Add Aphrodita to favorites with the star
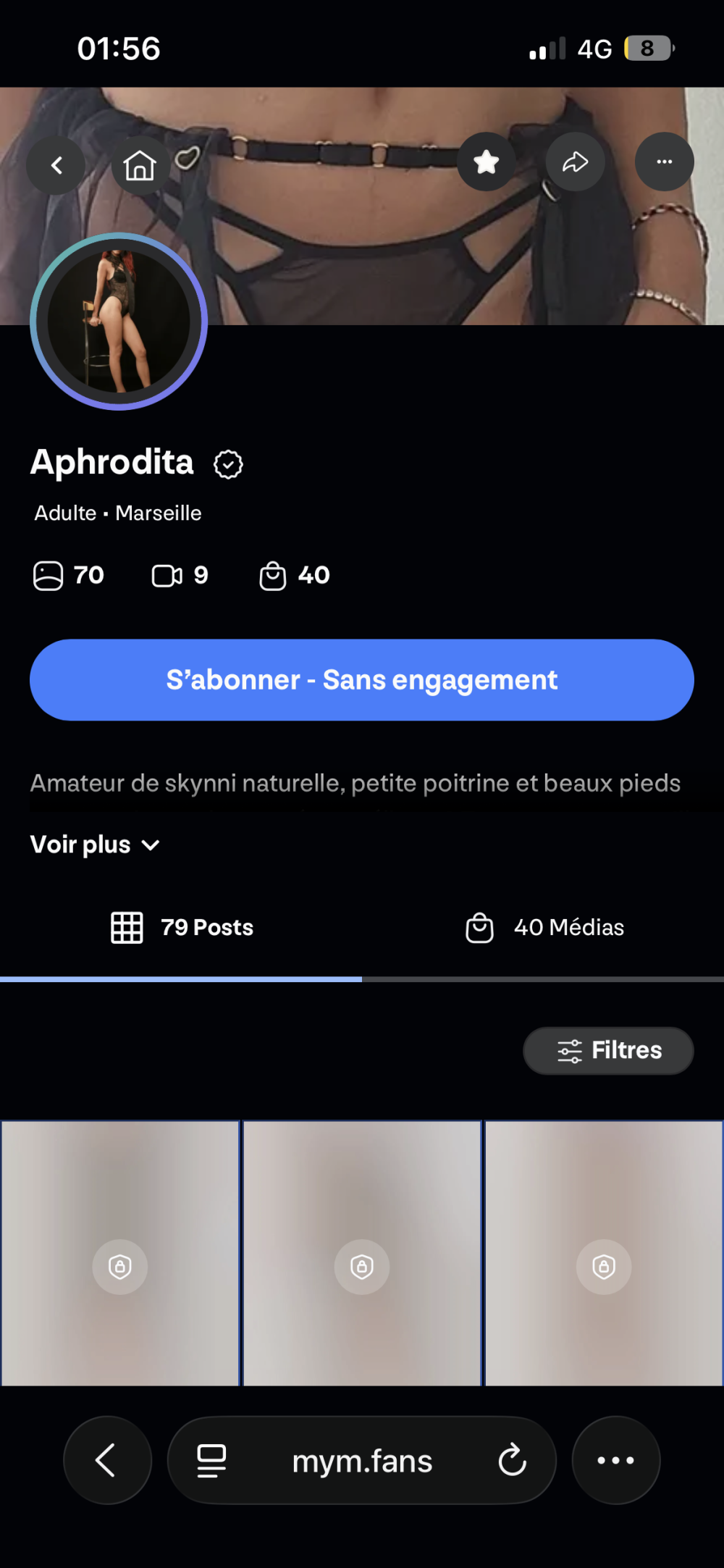The width and height of the screenshot is (724, 1568). [x=487, y=162]
